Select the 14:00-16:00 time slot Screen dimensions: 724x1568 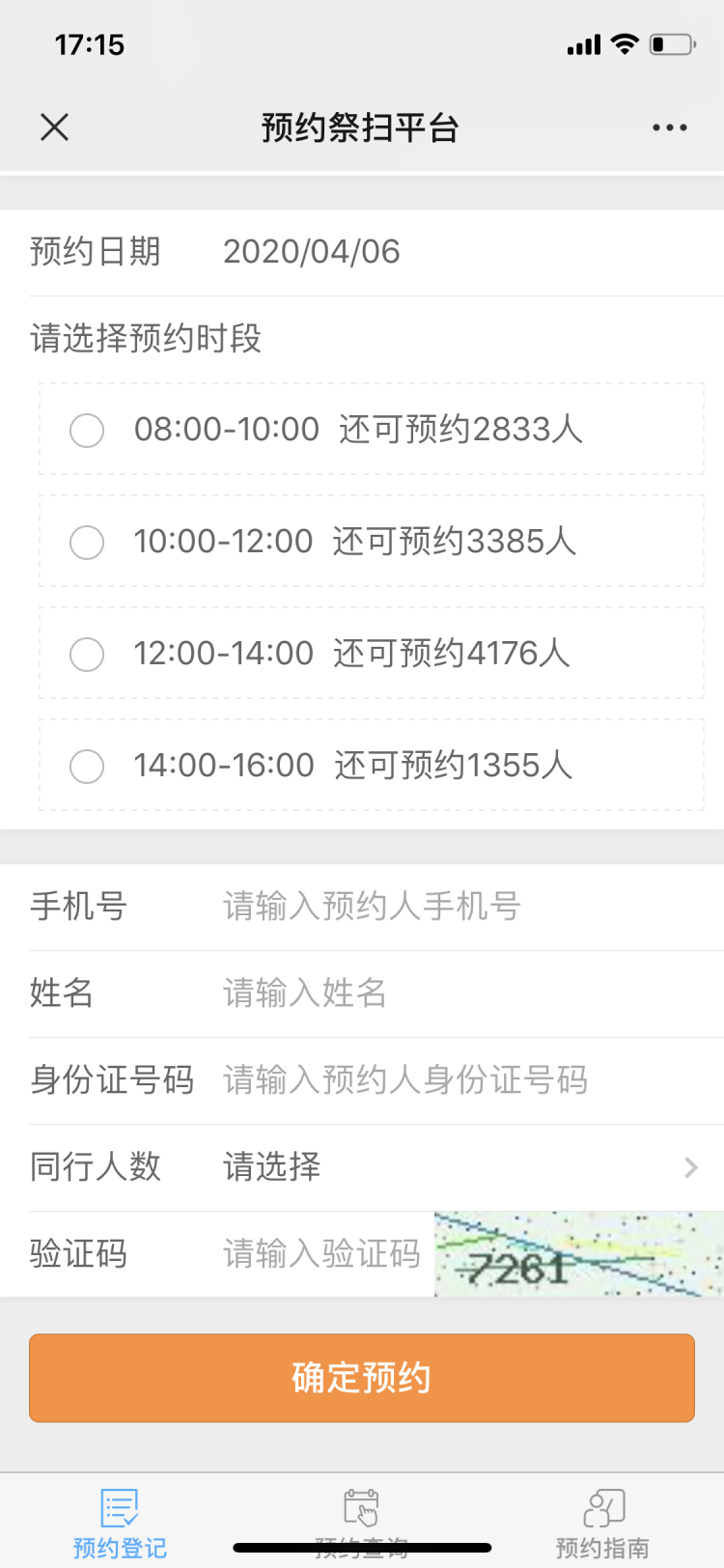point(87,766)
